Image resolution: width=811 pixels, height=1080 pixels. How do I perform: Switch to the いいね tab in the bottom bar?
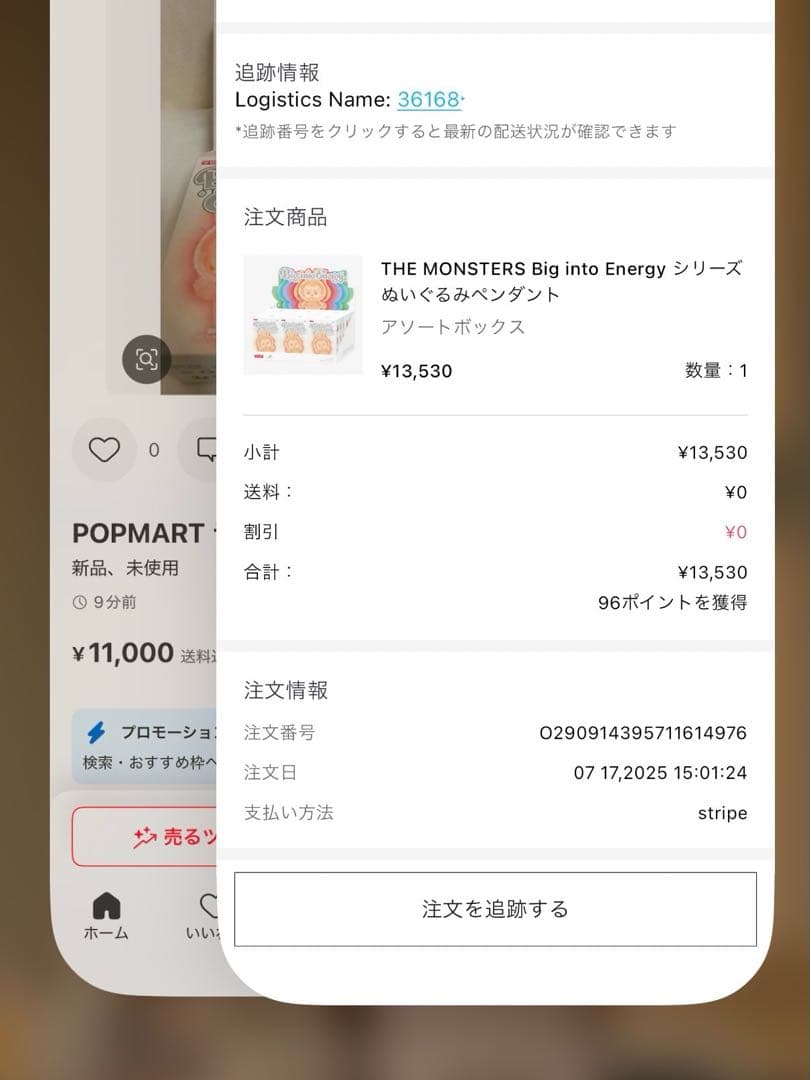[209, 915]
